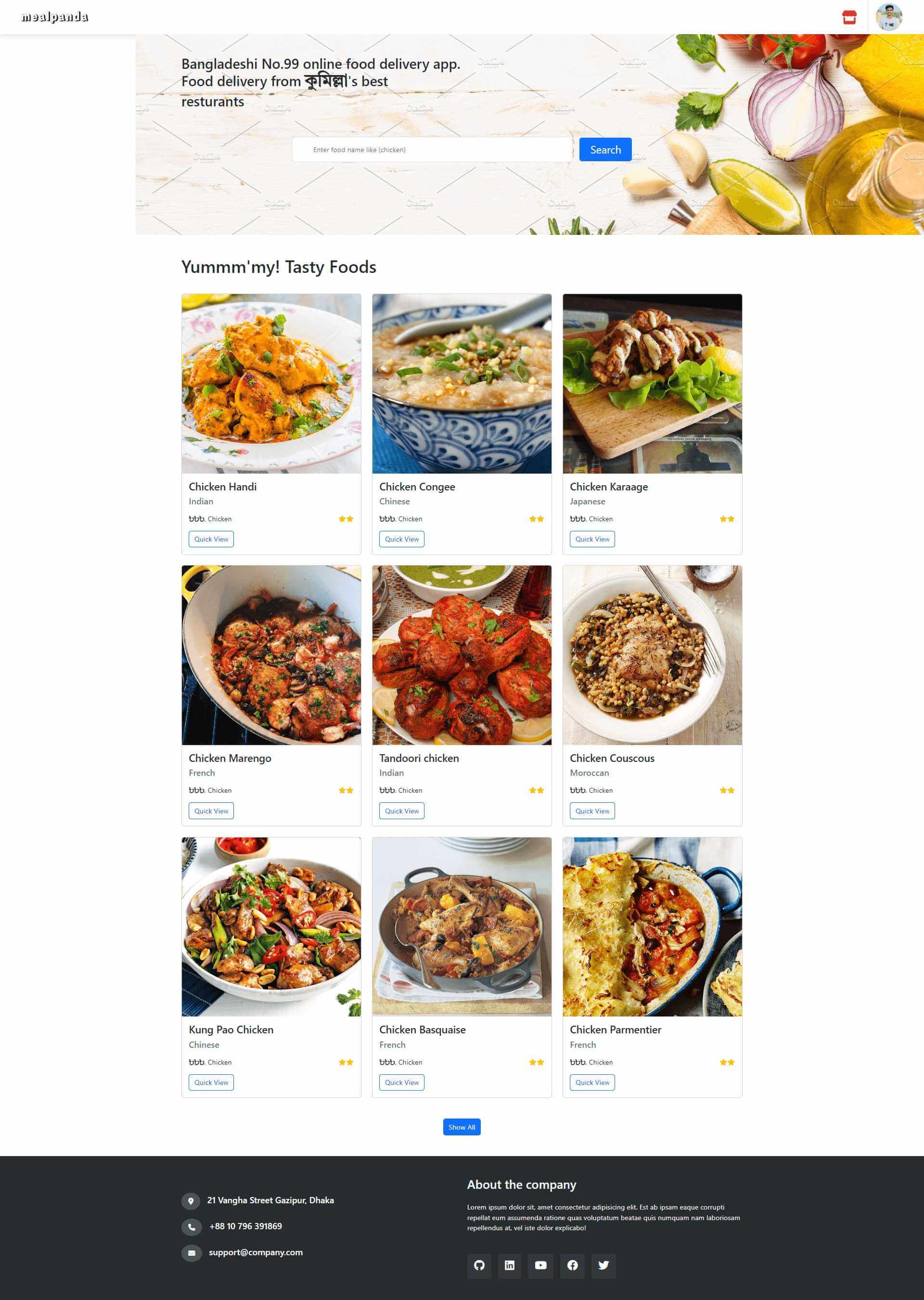
Task: Quick View Chicken Handi
Action: (x=211, y=539)
